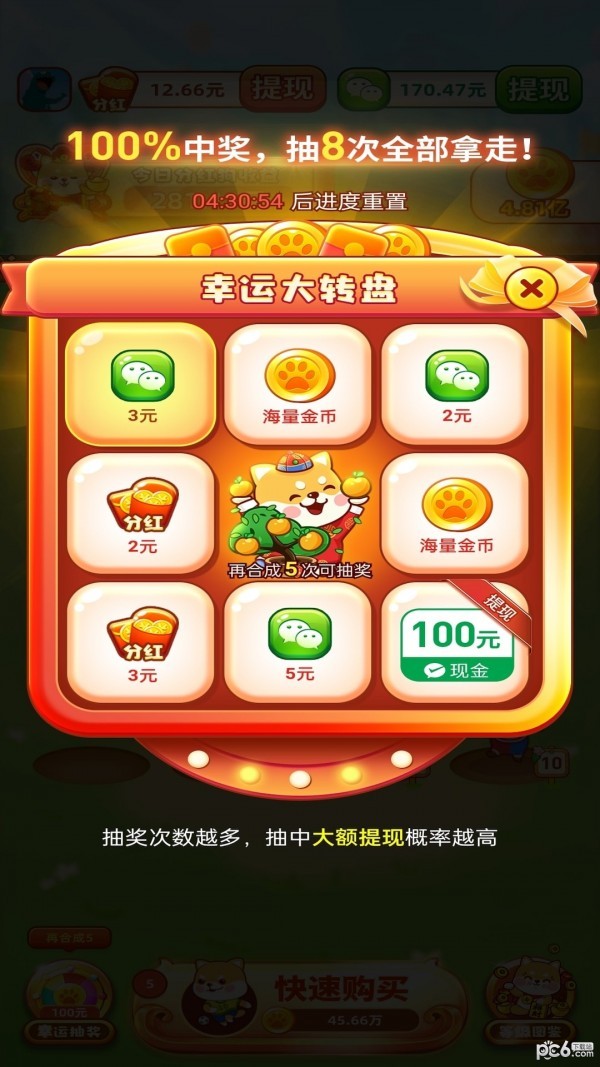Close the 幸运大转盘 popup
Screen dimensions: 600x1067
[x=533, y=290]
